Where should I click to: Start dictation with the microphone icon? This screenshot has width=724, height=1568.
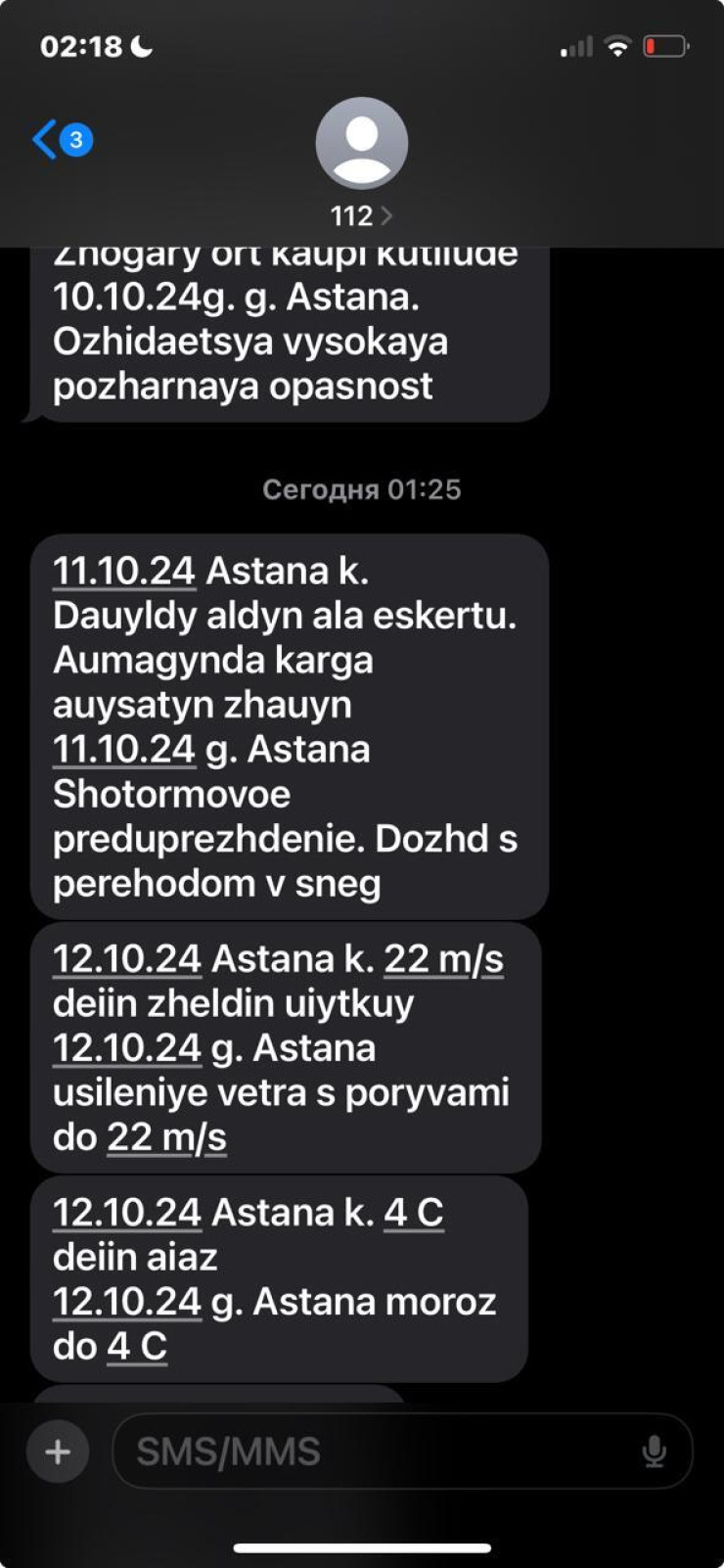[x=654, y=1452]
